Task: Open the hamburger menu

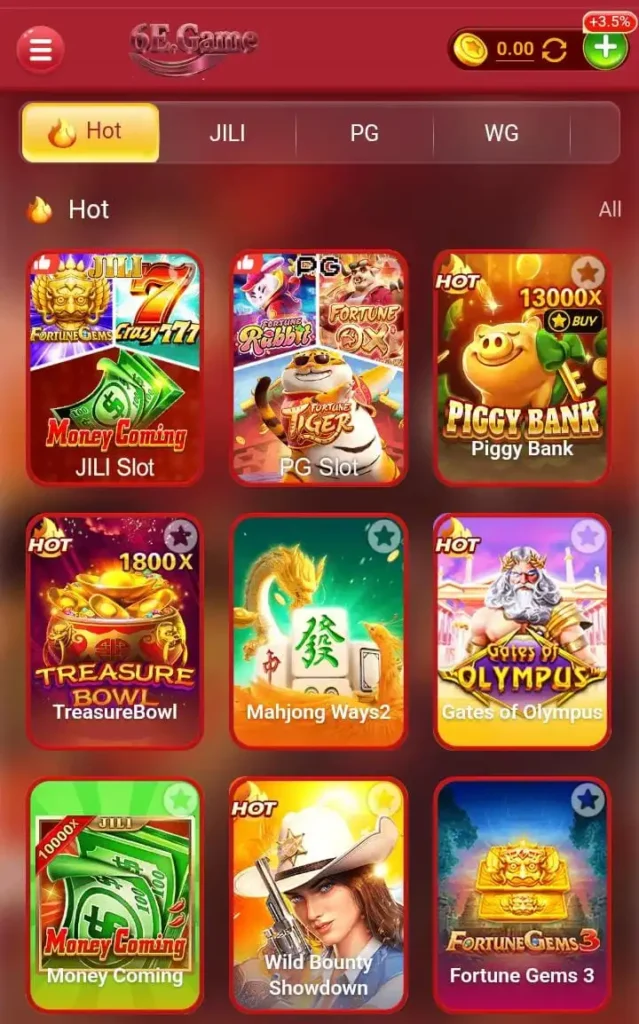Action: (x=40, y=50)
